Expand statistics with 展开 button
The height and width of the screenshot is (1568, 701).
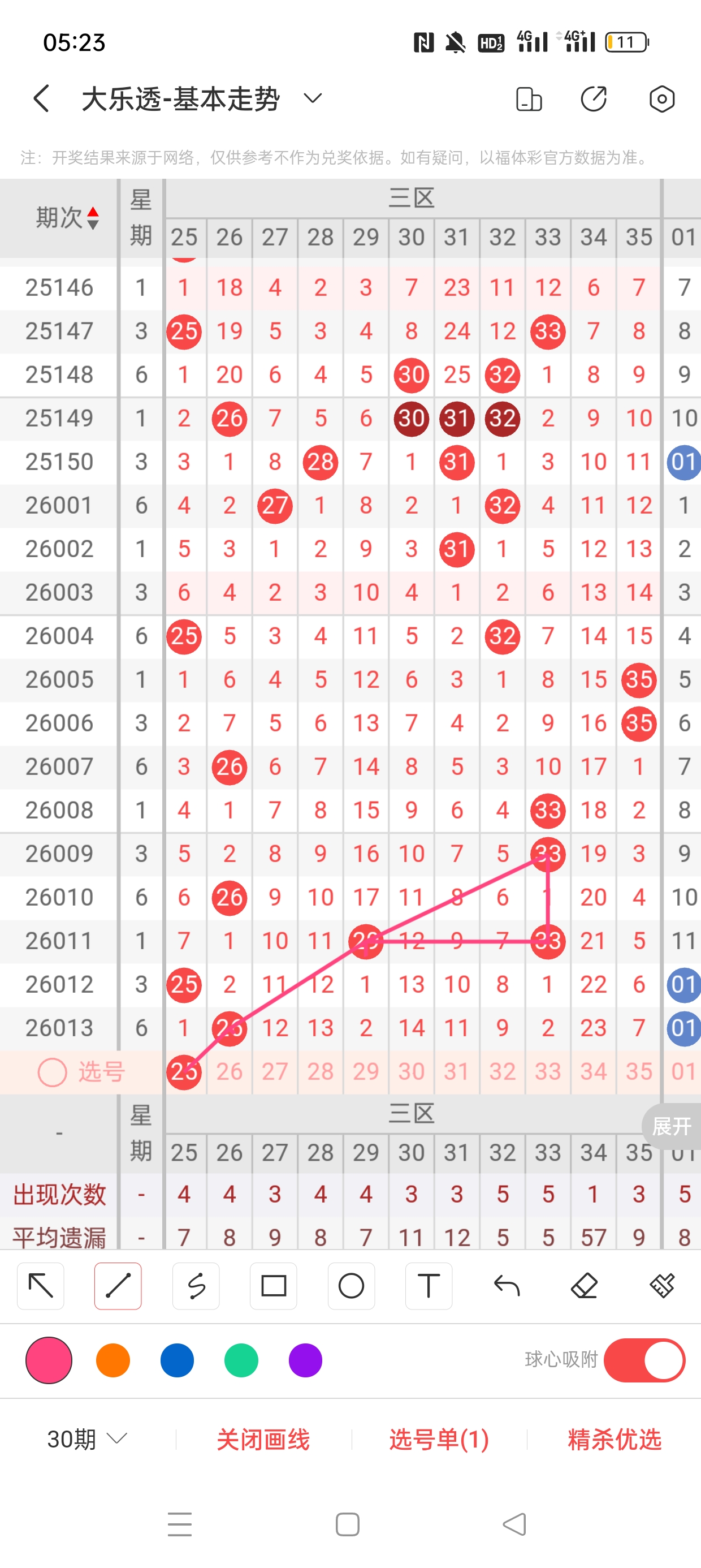672,1126
